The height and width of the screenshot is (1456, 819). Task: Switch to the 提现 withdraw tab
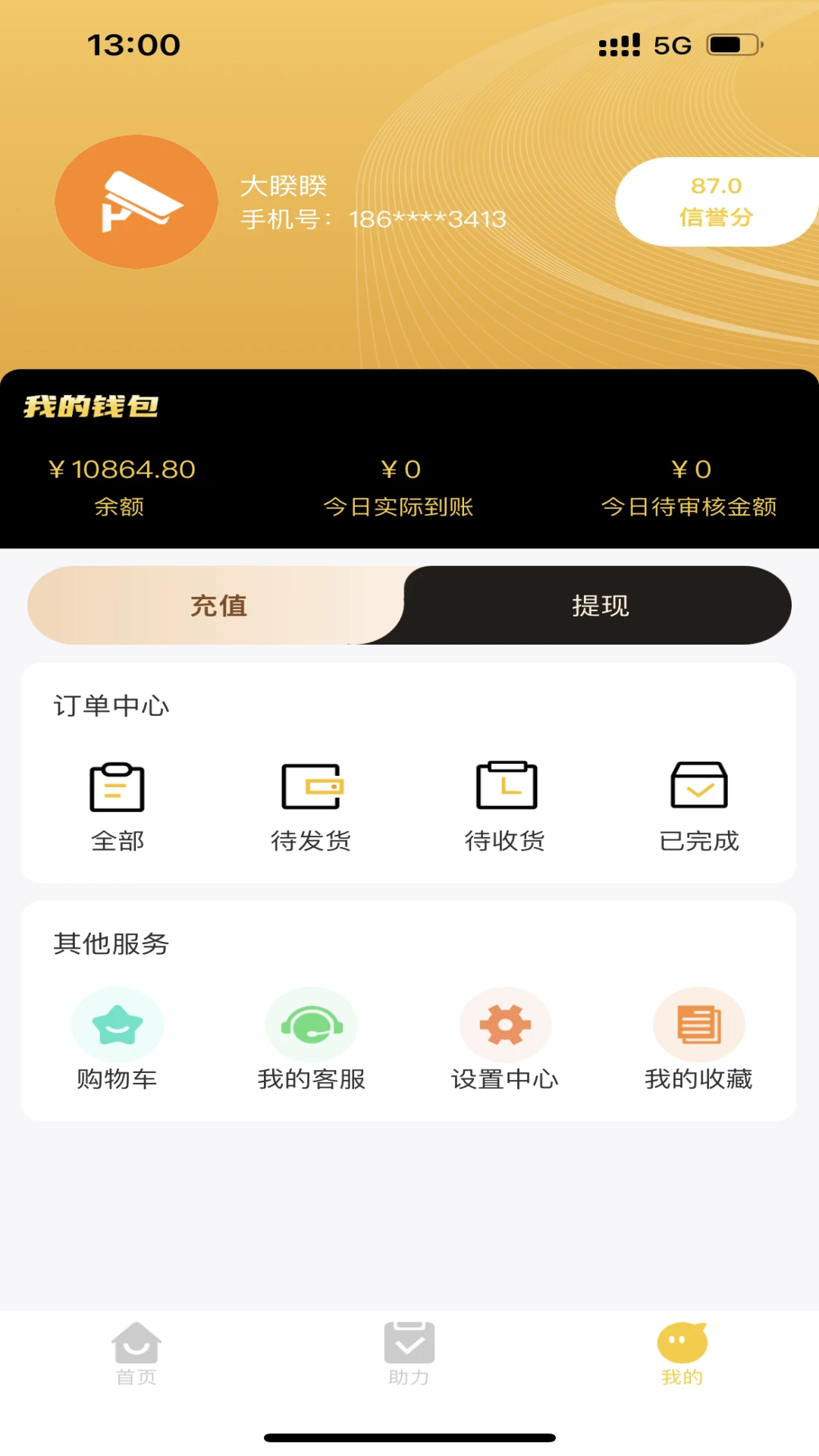599,605
